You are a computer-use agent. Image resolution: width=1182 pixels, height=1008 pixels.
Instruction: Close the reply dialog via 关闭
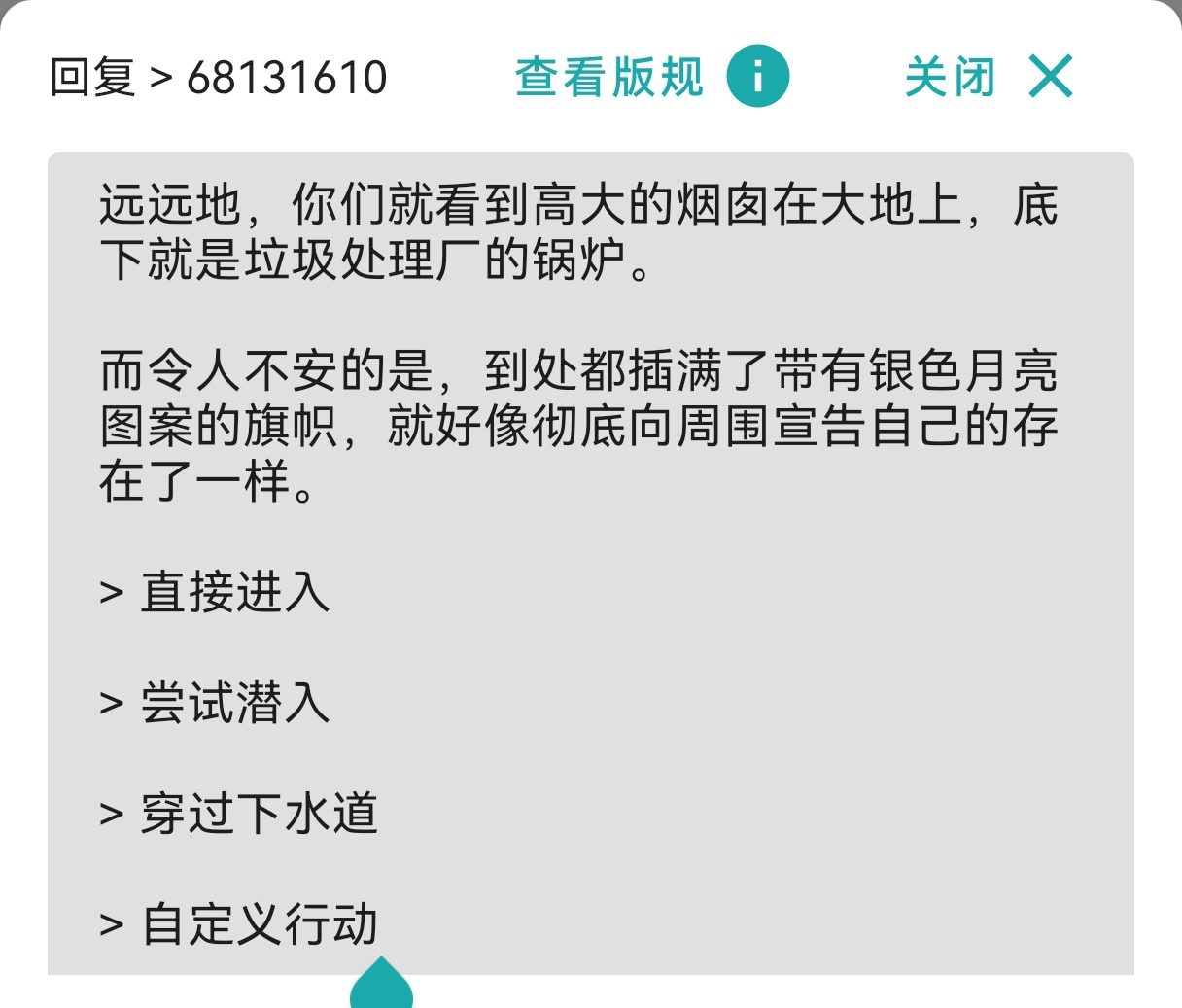click(988, 77)
